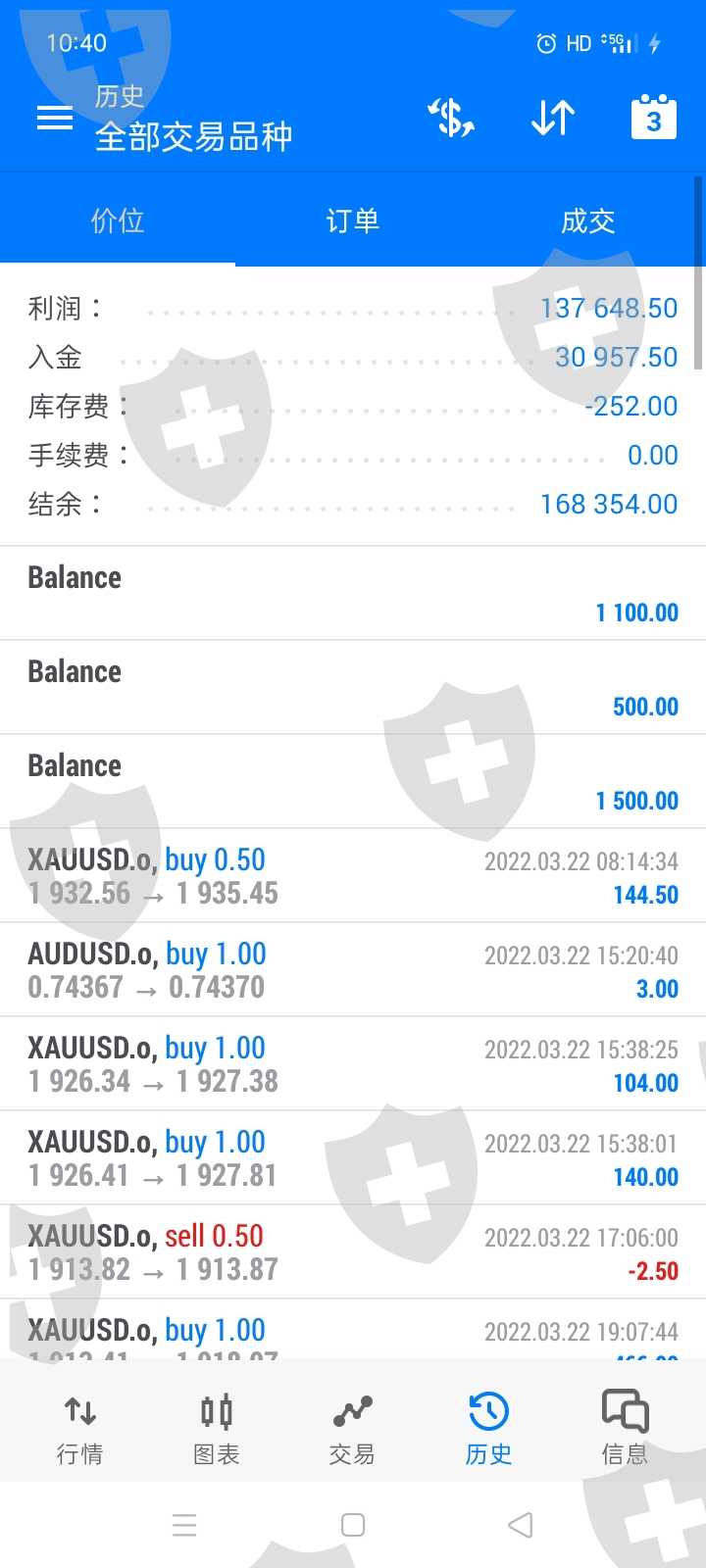Open the AUDUSD.o buy 1.00 trade
This screenshot has width=706, height=1568.
point(353,970)
